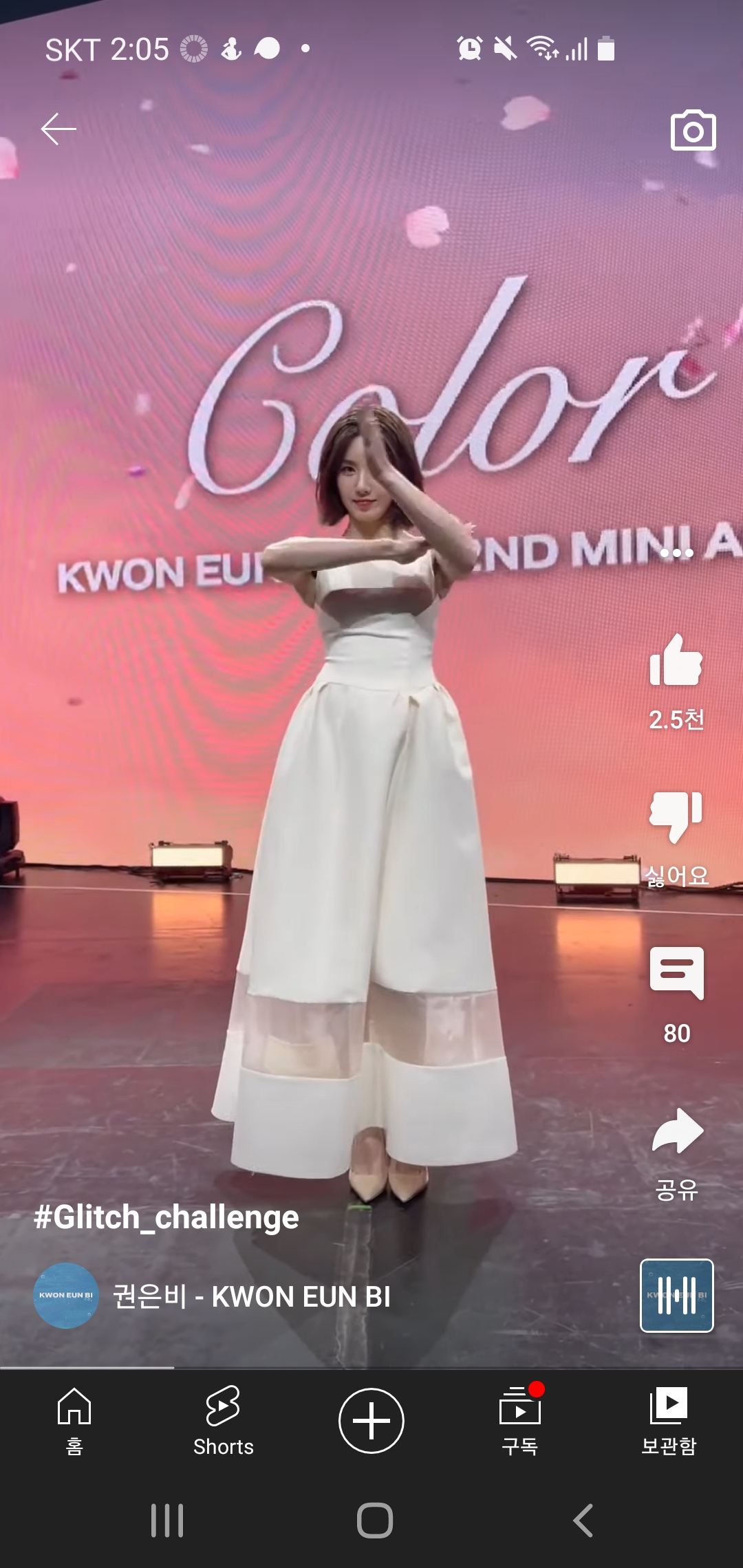This screenshot has width=743, height=1568.
Task: Open the comments with 80 replies
Action: pyautogui.click(x=676, y=974)
